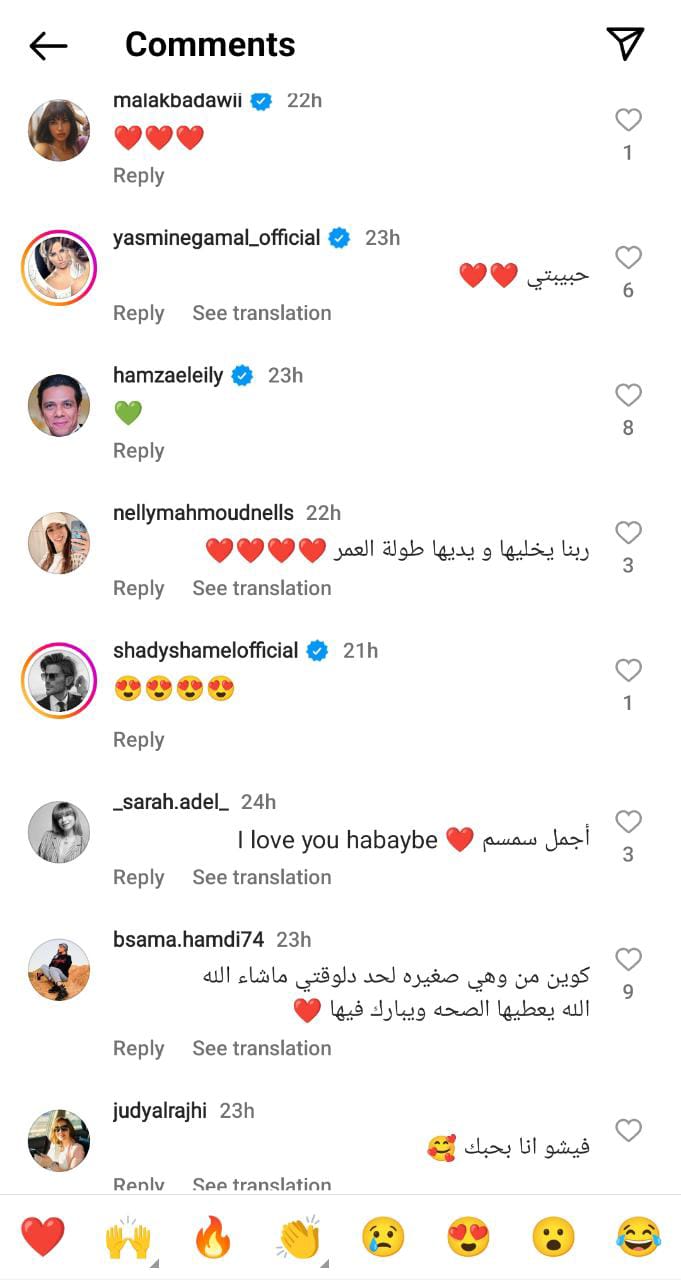Like bsama.hamdi74's comment
Screen dimensions: 681x1280
tap(628, 960)
